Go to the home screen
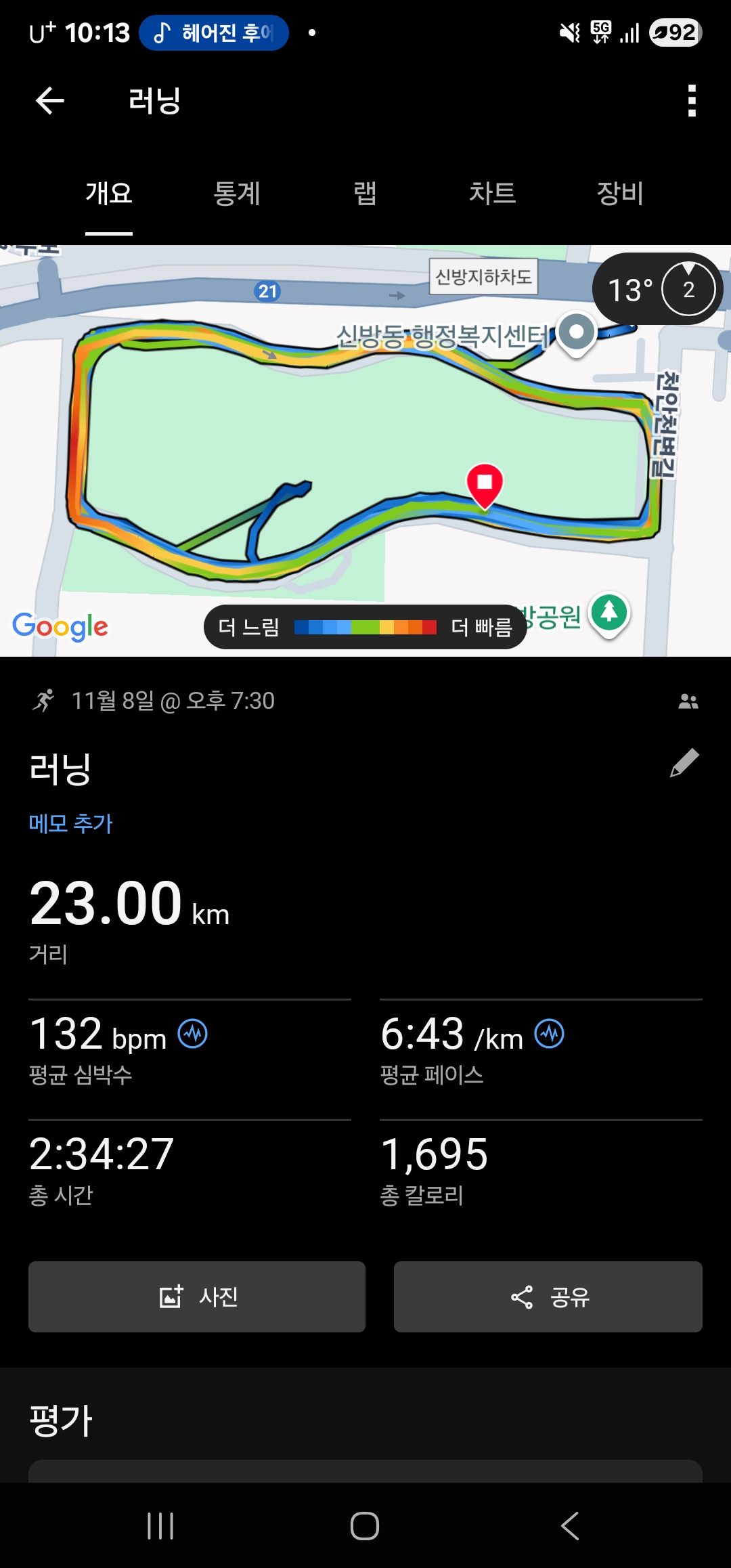This screenshot has width=731, height=1568. pyautogui.click(x=365, y=1526)
